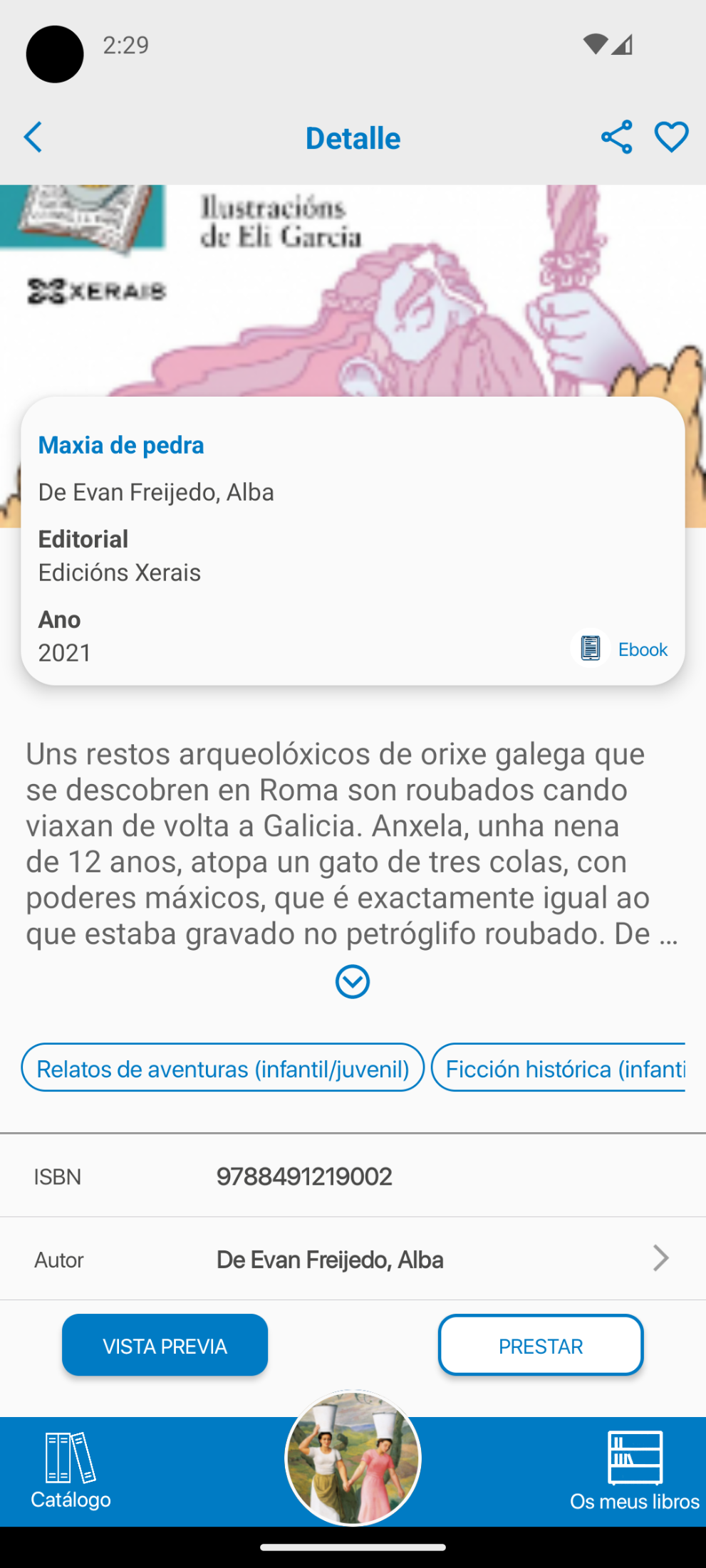The width and height of the screenshot is (706, 1568).
Task: Expand the full description with the chevron
Action: click(352, 981)
